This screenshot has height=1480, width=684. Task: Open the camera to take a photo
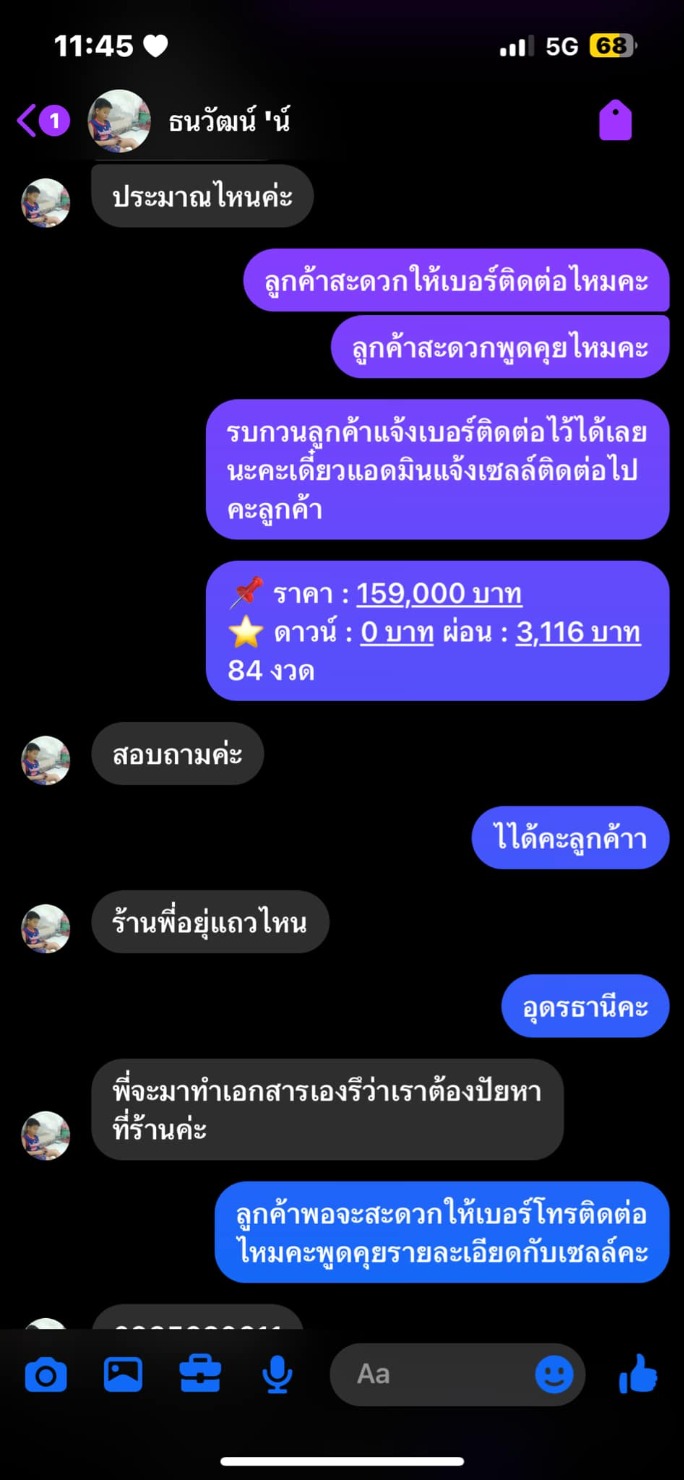click(46, 1375)
